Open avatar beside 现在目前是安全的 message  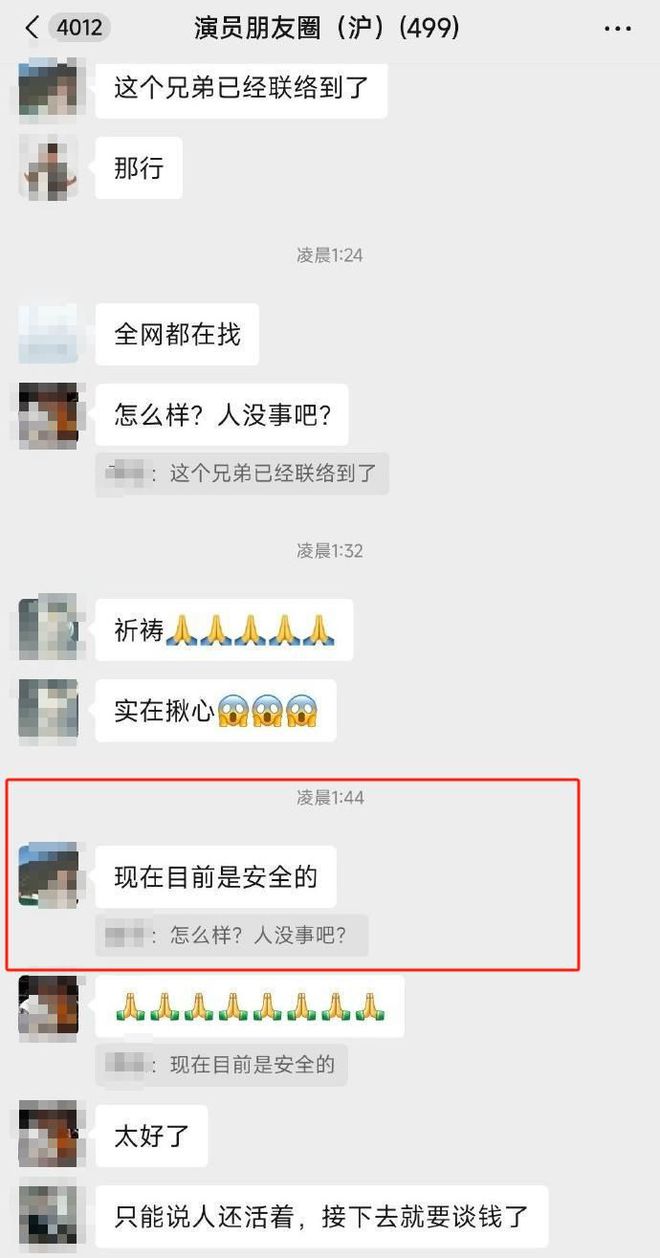point(49,875)
